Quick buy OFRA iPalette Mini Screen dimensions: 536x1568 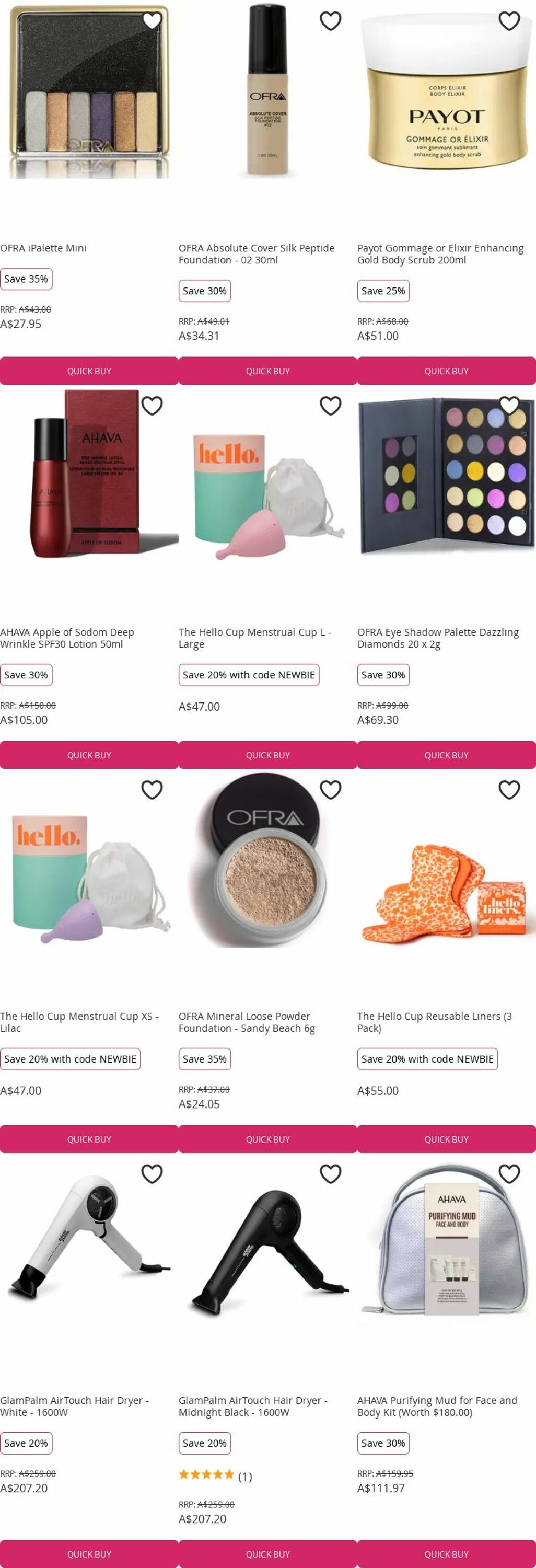tap(89, 371)
